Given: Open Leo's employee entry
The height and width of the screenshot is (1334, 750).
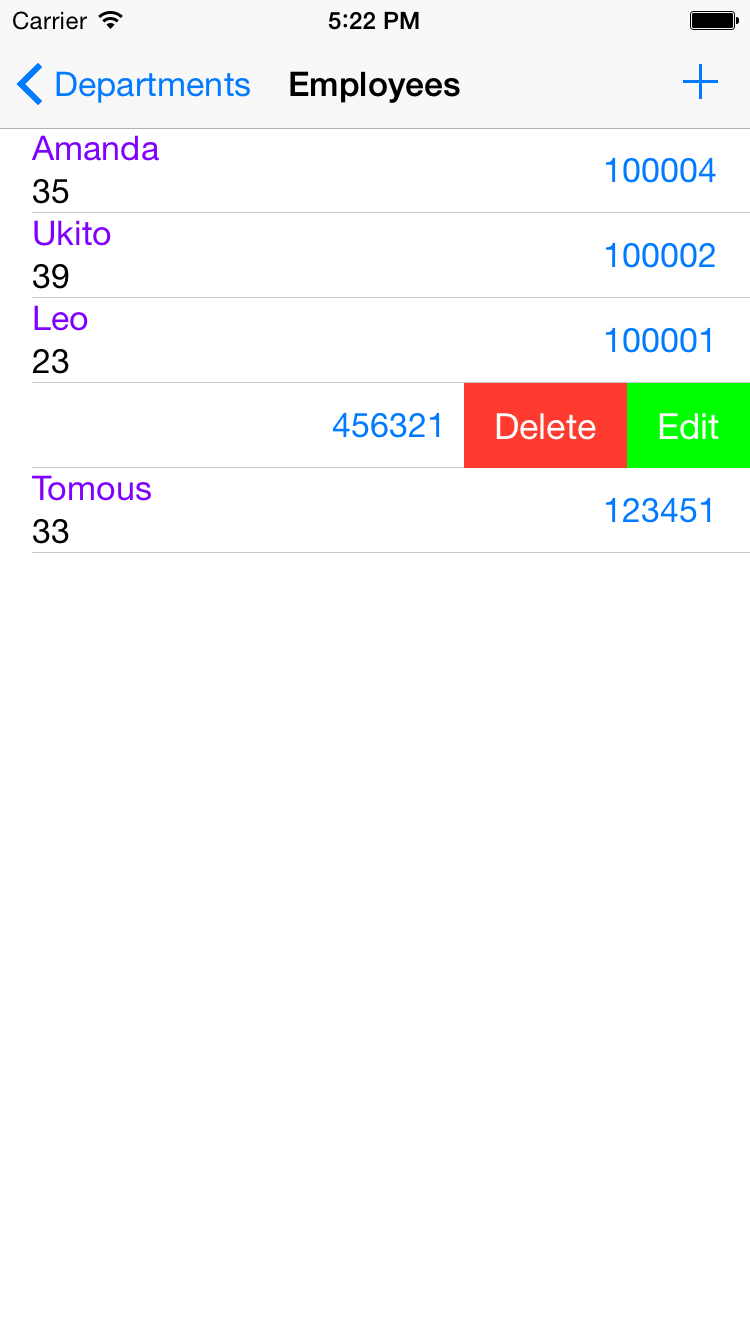Looking at the screenshot, I should (x=375, y=341).
